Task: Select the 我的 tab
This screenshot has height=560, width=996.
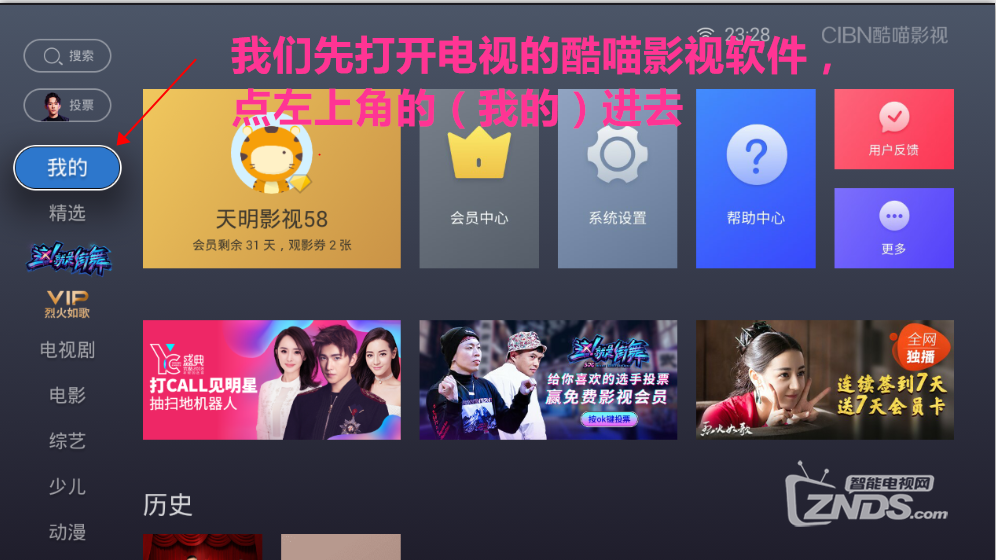Action: click(x=67, y=168)
